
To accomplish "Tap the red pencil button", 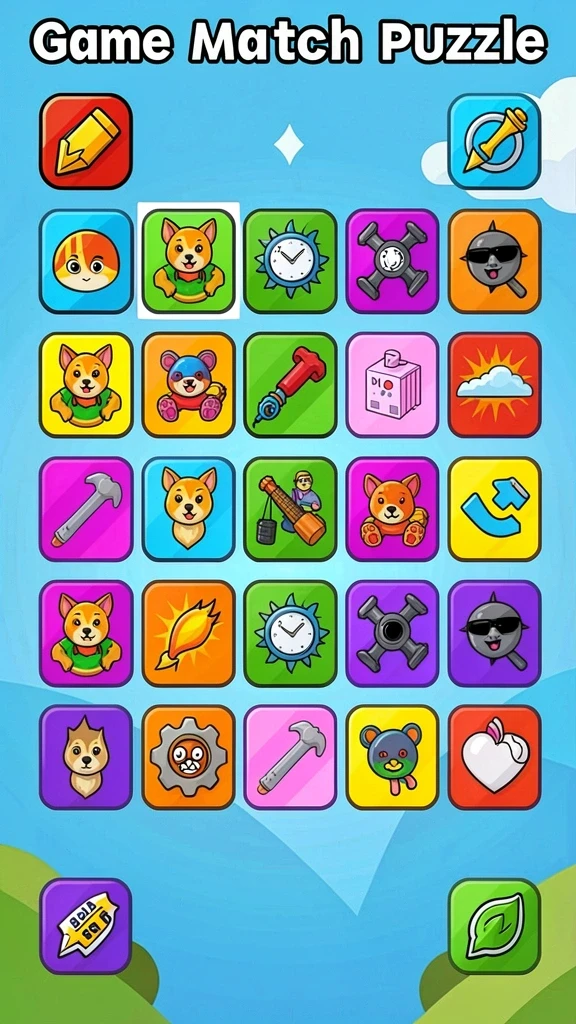I will (86, 141).
